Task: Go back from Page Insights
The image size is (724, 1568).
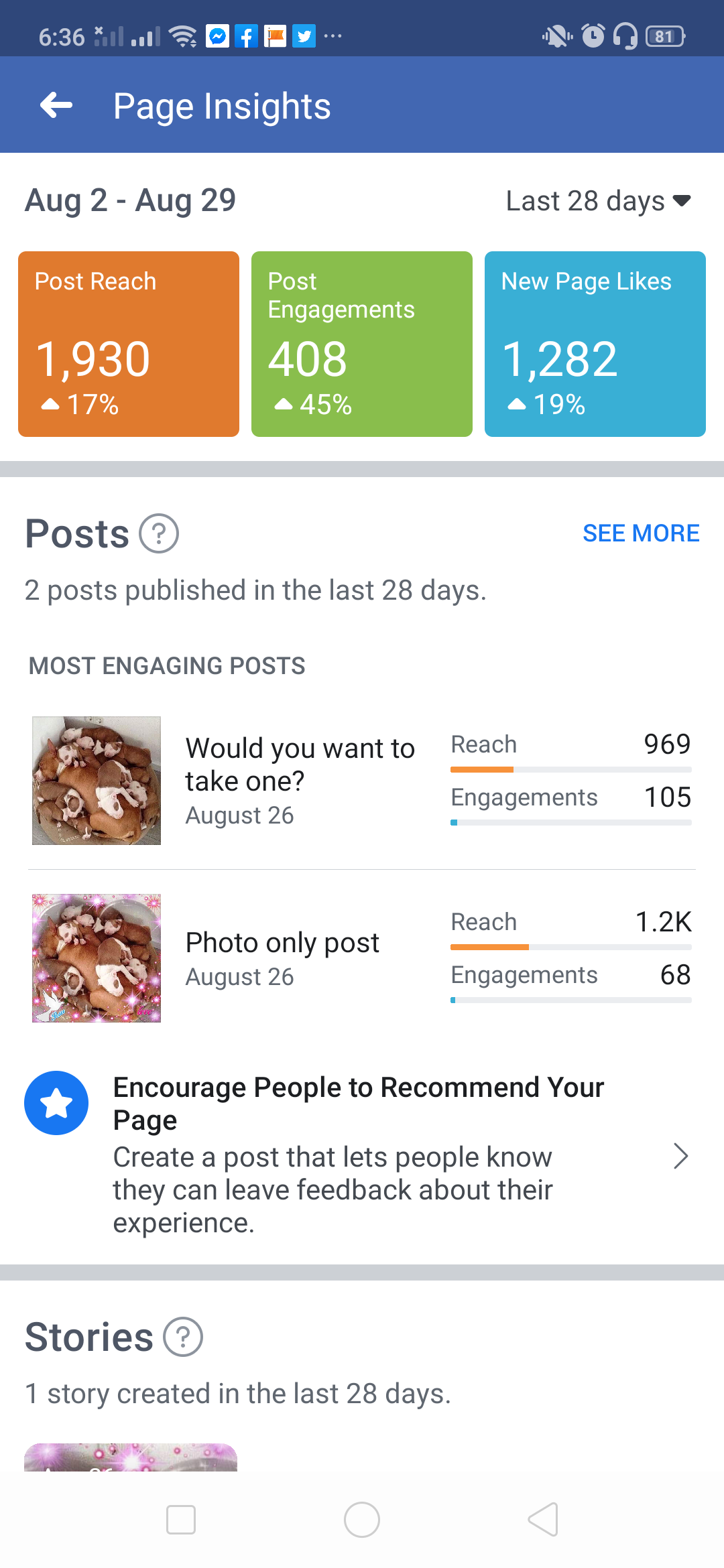Action: pos(56,105)
